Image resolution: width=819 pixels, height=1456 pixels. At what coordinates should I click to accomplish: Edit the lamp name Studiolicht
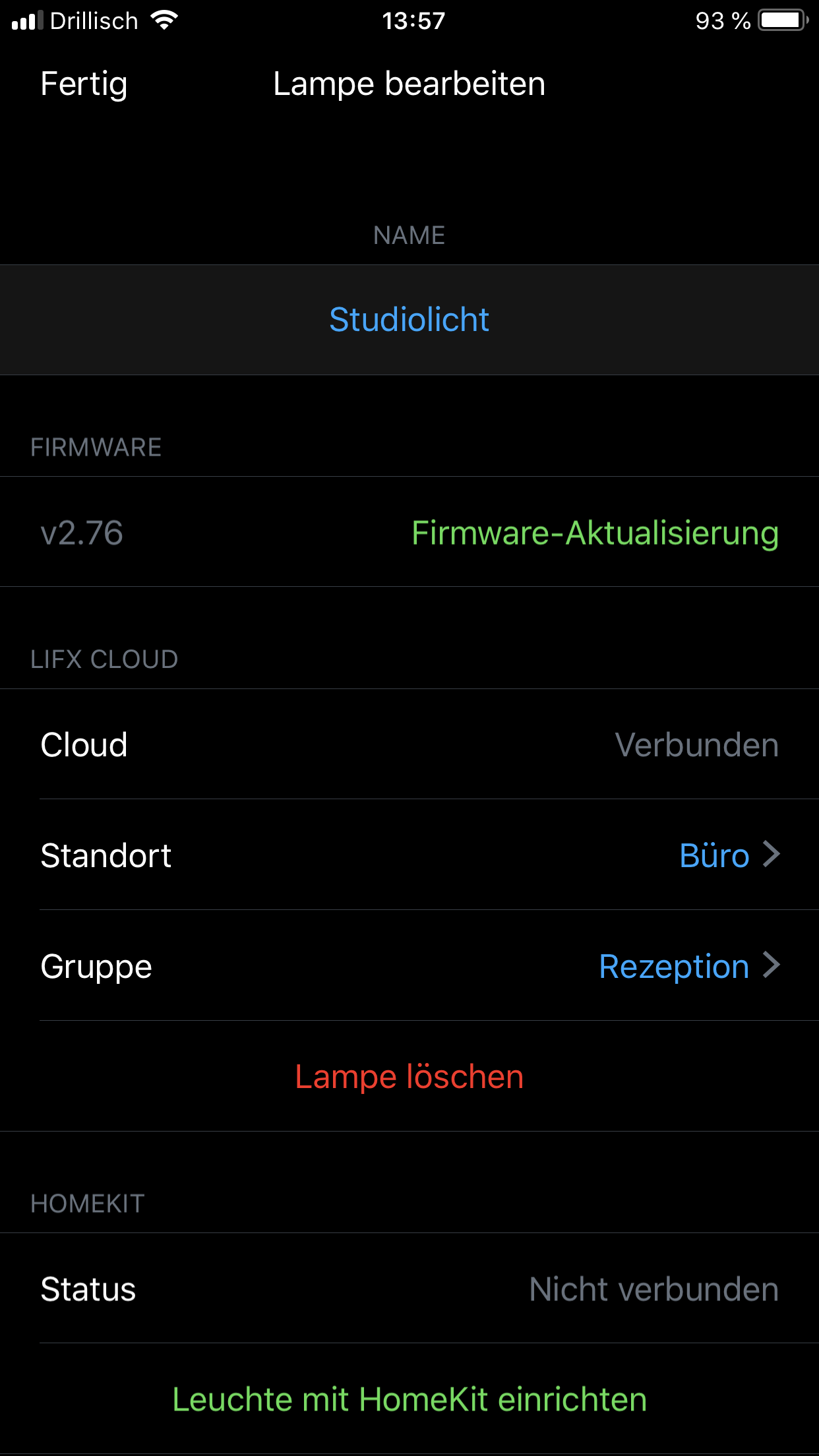[x=409, y=320]
